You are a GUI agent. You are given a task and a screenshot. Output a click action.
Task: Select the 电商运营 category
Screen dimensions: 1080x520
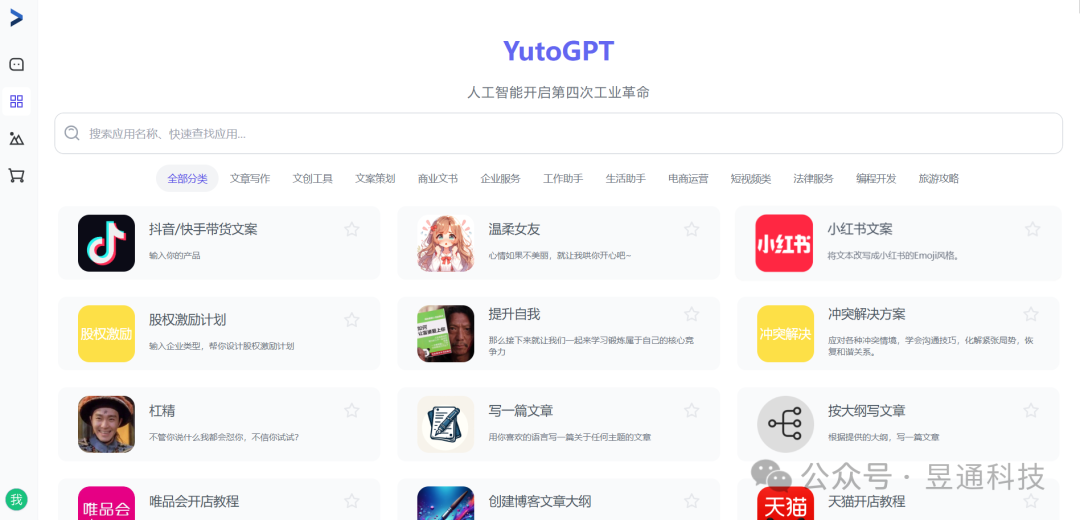tap(688, 178)
